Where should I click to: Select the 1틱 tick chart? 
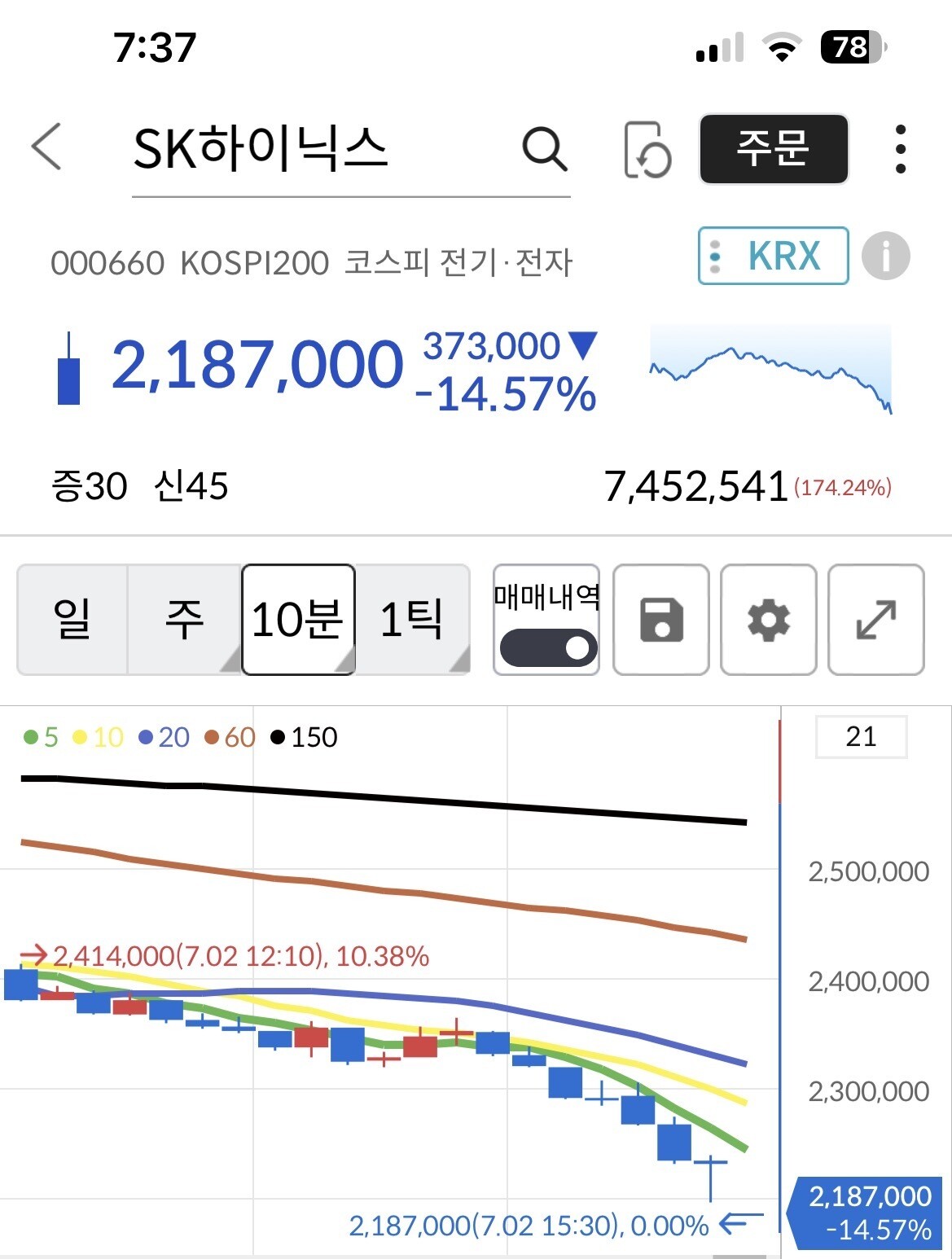pyautogui.click(x=413, y=620)
